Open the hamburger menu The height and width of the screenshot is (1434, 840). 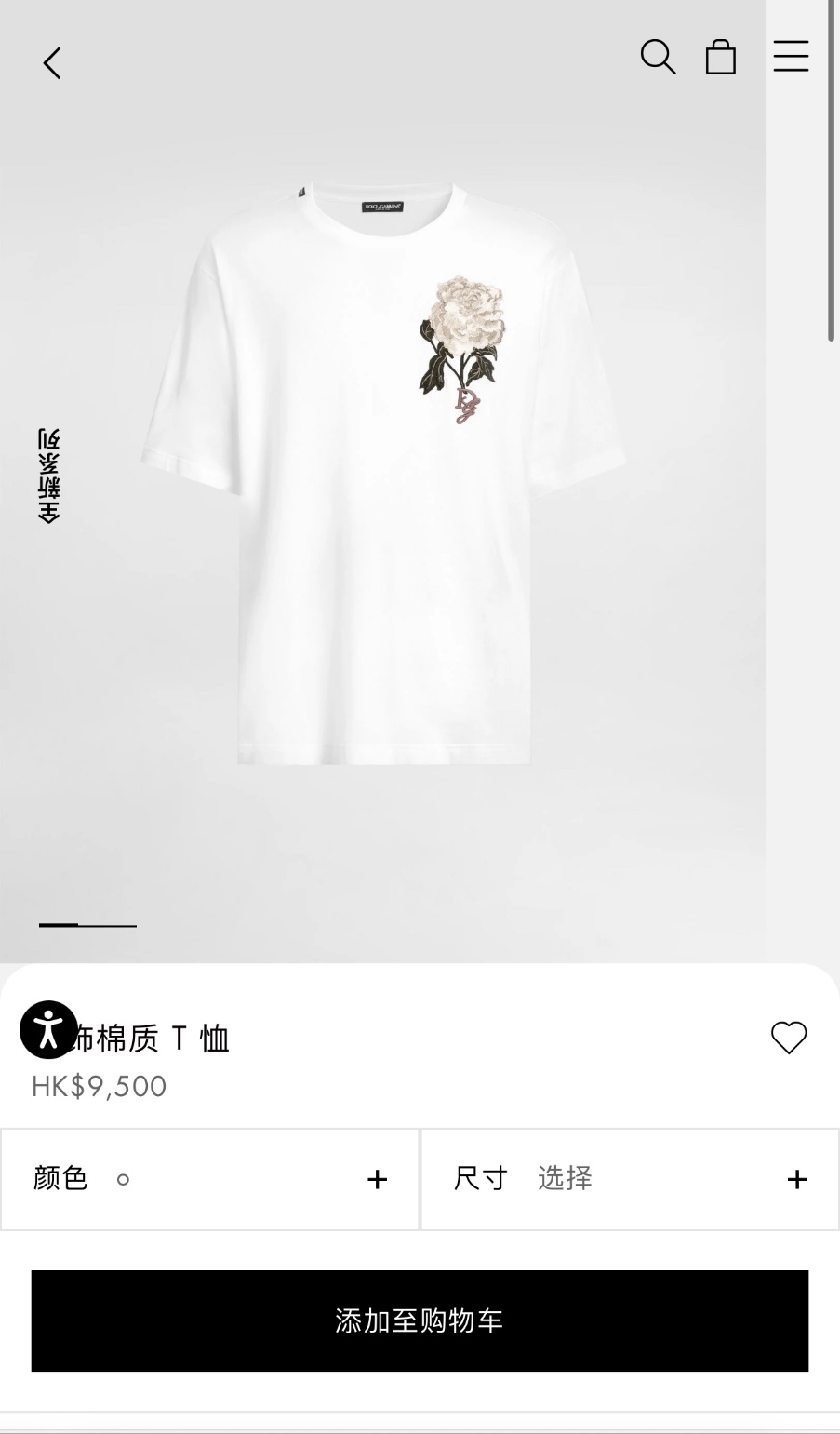pos(791,56)
